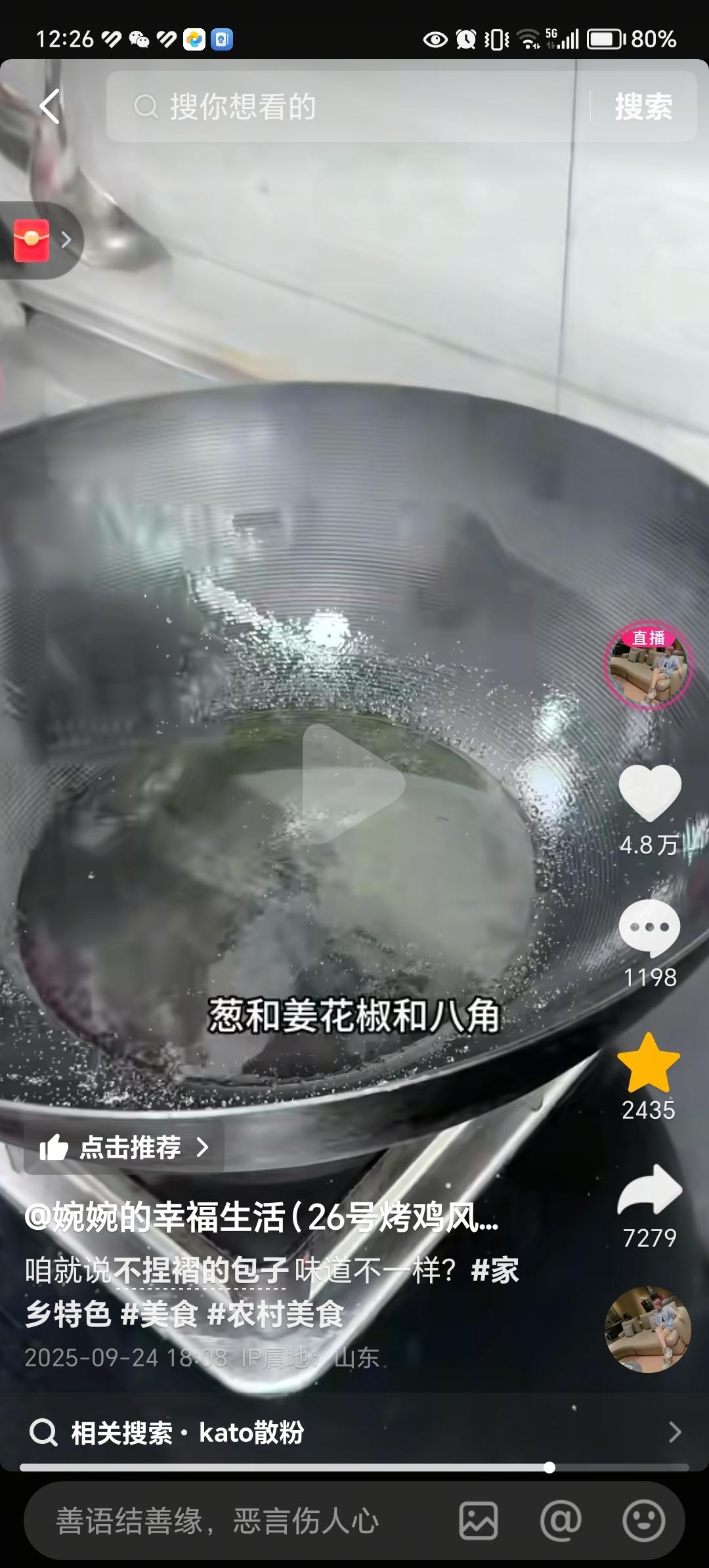Screen dimensions: 709x1568
Task: Open the round music disc thumbnail
Action: coord(647,1329)
